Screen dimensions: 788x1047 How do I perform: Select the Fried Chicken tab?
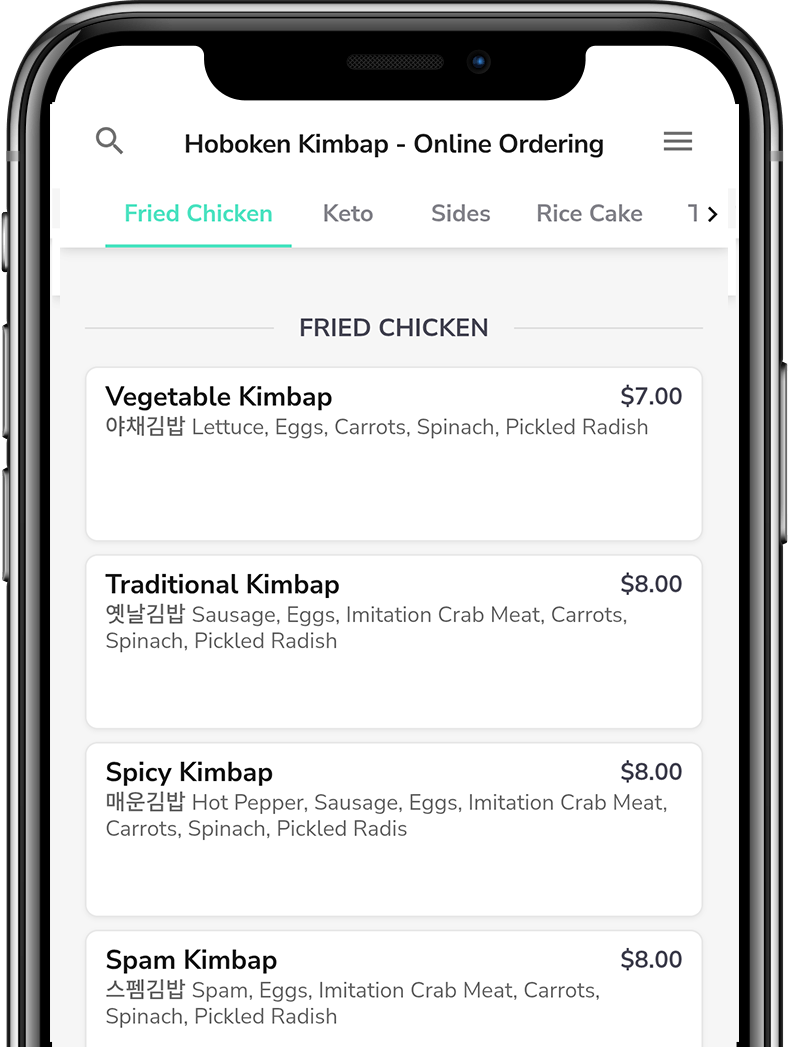pos(198,214)
